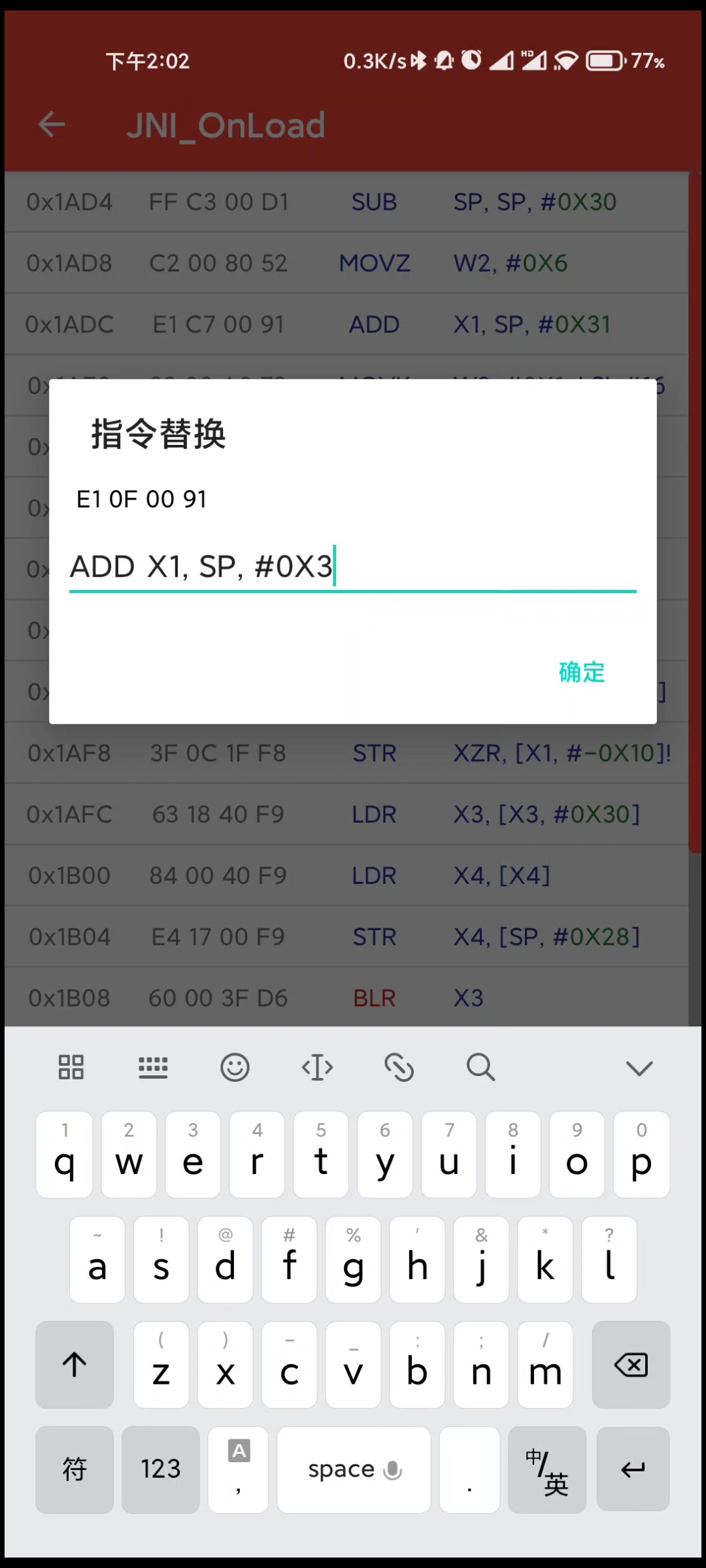706x1568 pixels.
Task: Focus the instruction text field
Action: click(353, 566)
